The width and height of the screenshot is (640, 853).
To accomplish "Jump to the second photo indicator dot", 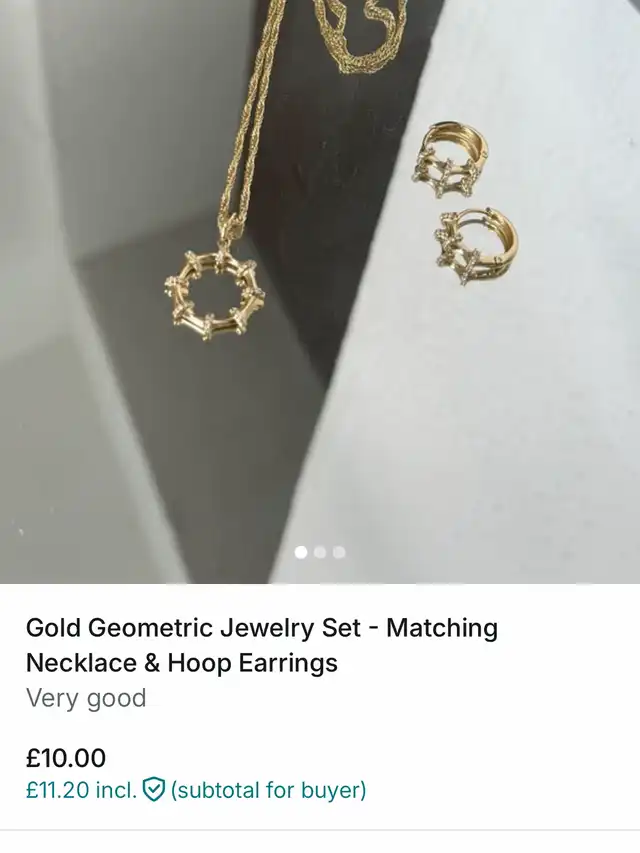I will click(x=320, y=552).
